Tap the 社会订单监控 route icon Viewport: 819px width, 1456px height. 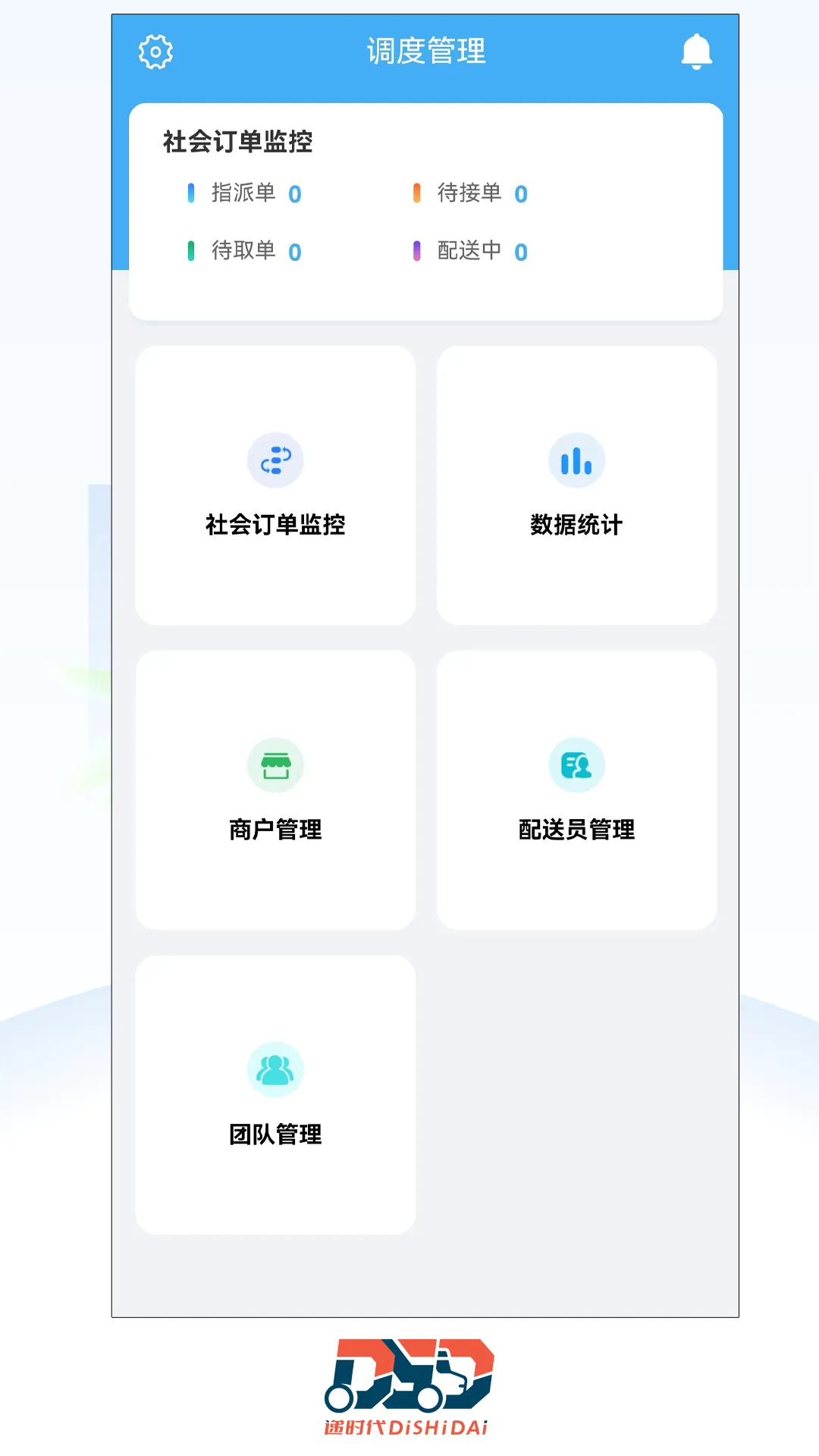click(275, 460)
